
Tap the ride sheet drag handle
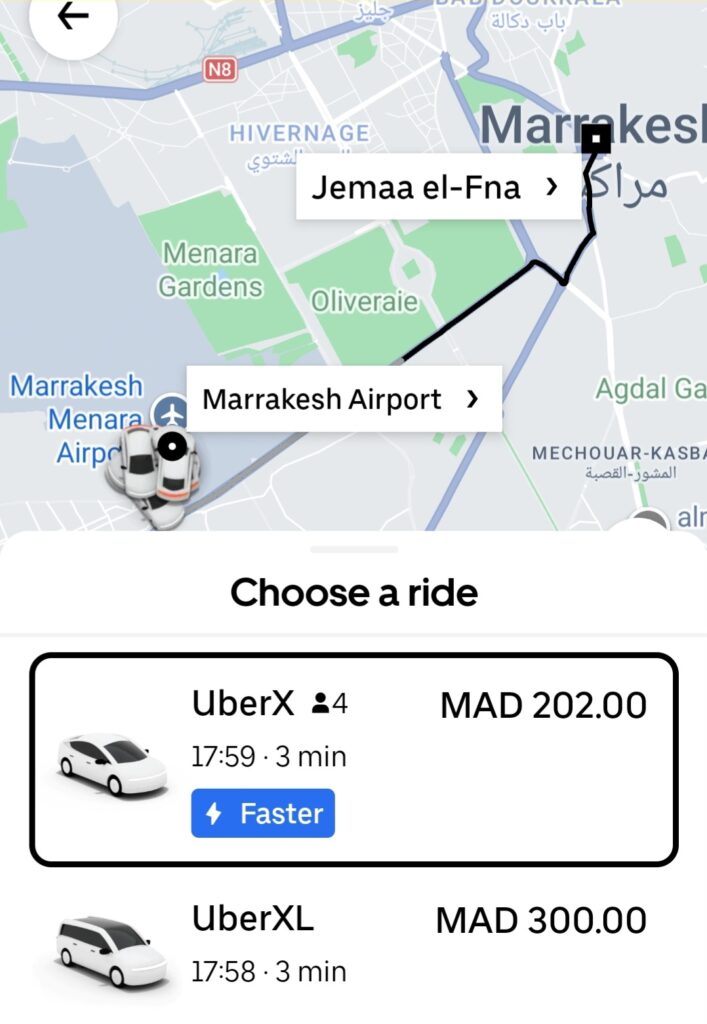click(x=354, y=549)
